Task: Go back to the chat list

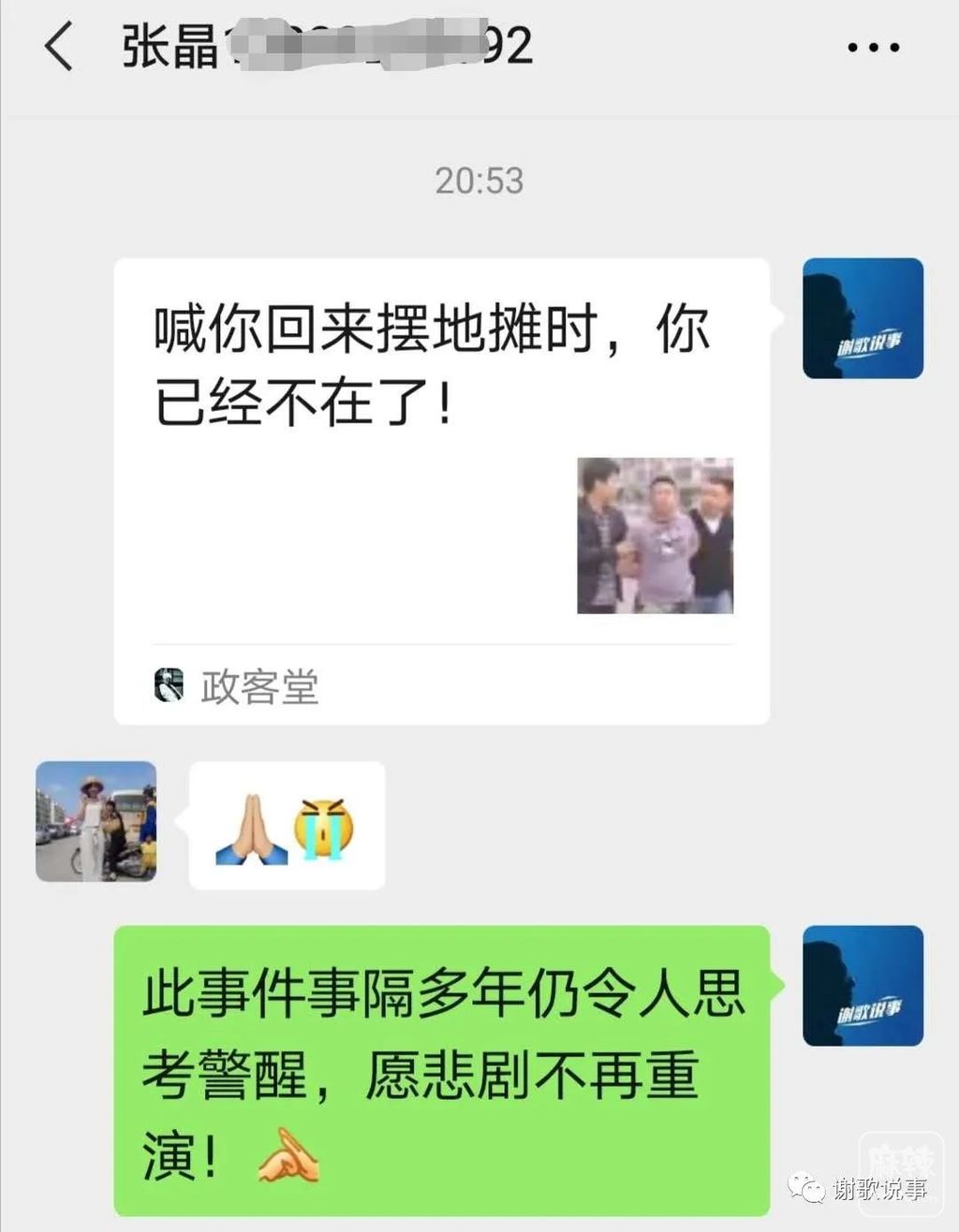Action: 58,47
